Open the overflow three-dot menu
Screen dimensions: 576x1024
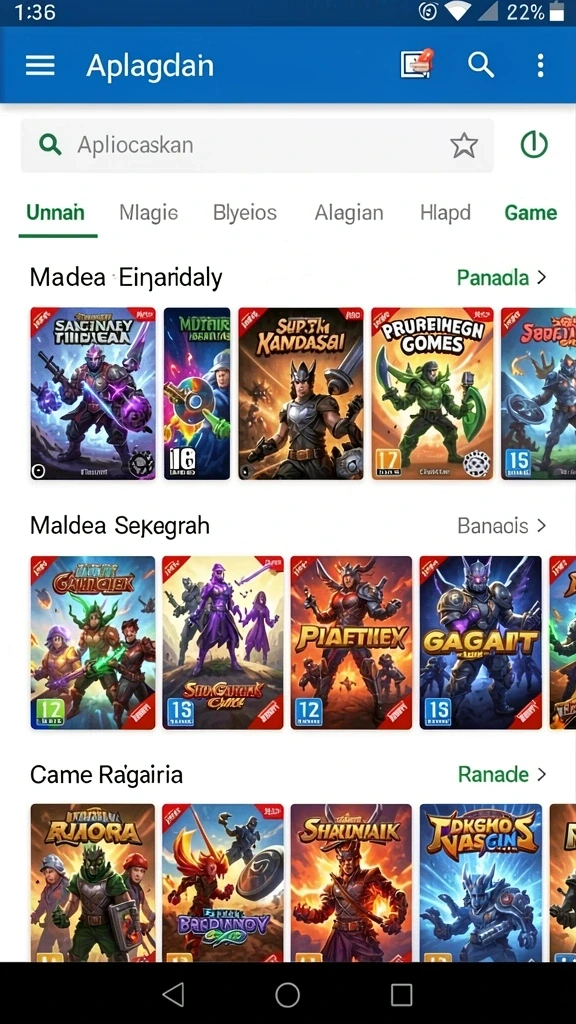click(540, 65)
